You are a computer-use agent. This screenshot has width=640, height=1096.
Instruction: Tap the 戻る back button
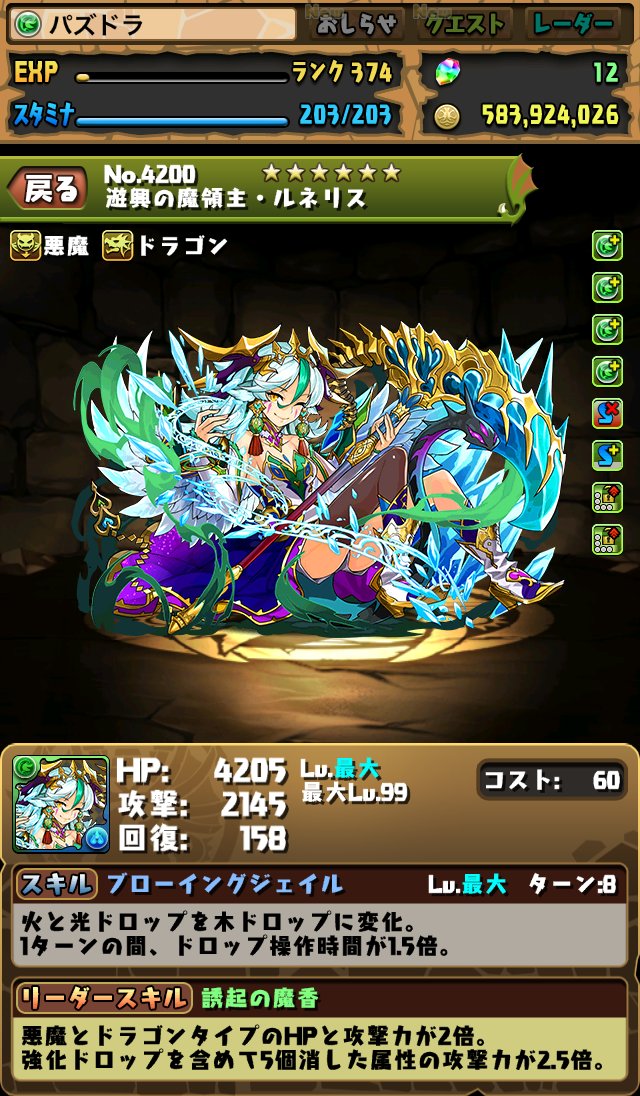[50, 188]
